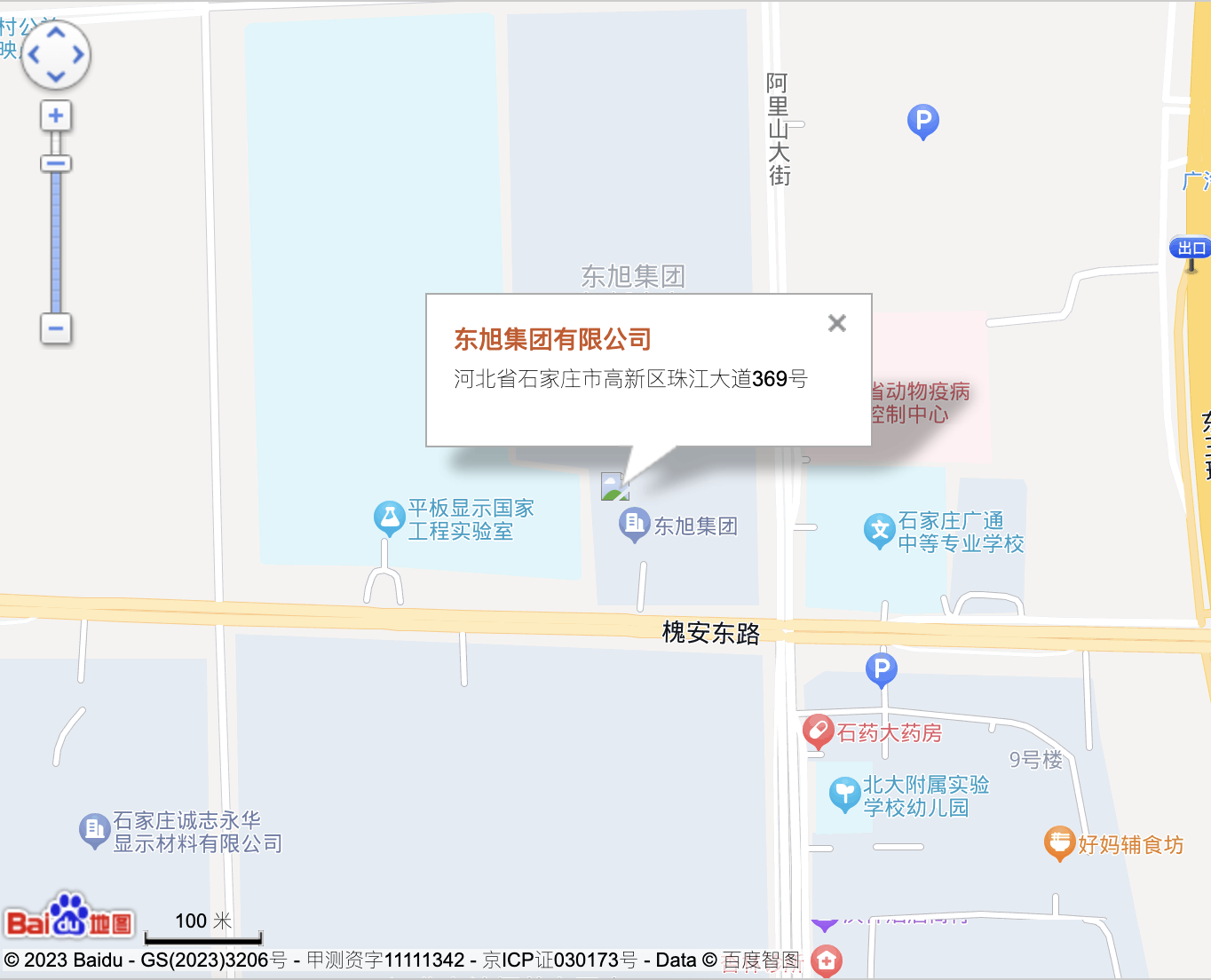Open 石家庄诚志永华显示材料有限公司 marker

pos(94,830)
